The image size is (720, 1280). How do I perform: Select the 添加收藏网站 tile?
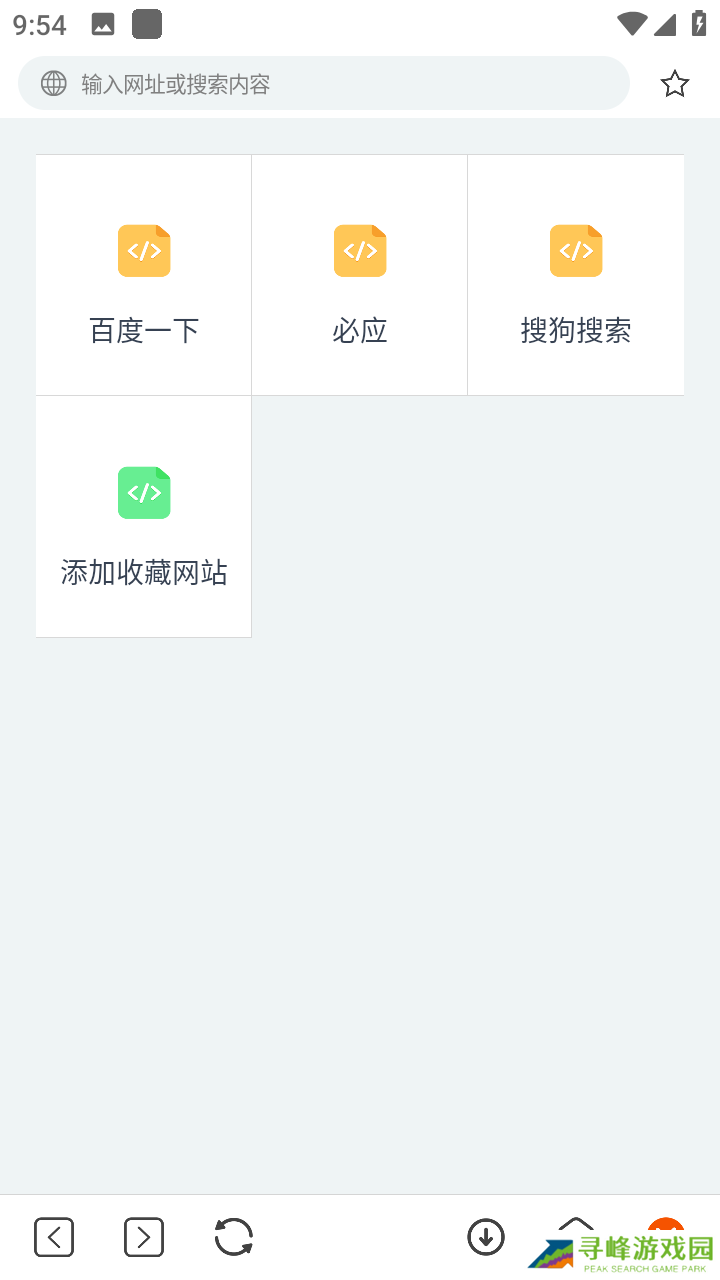(144, 517)
